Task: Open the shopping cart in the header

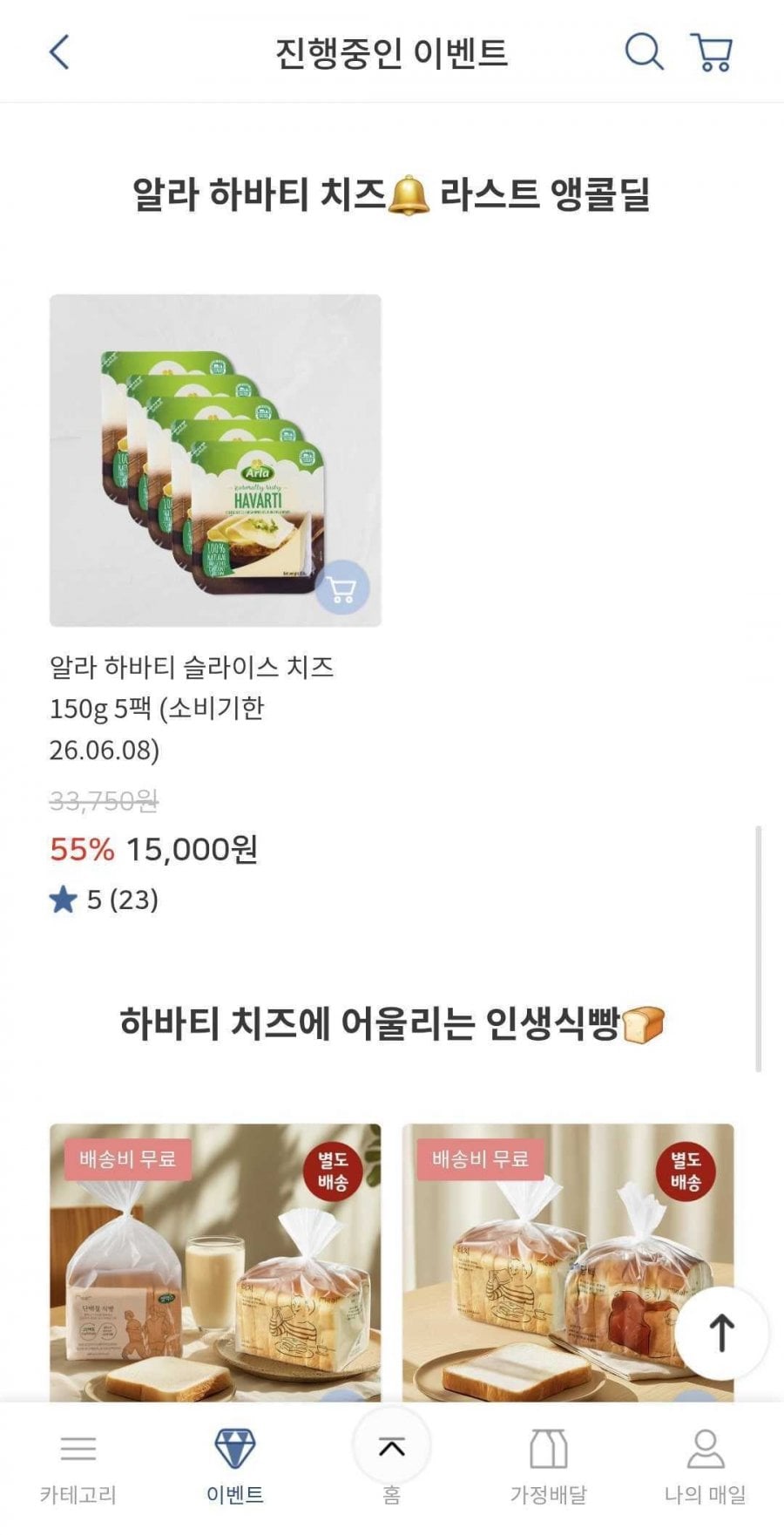Action: [x=712, y=52]
